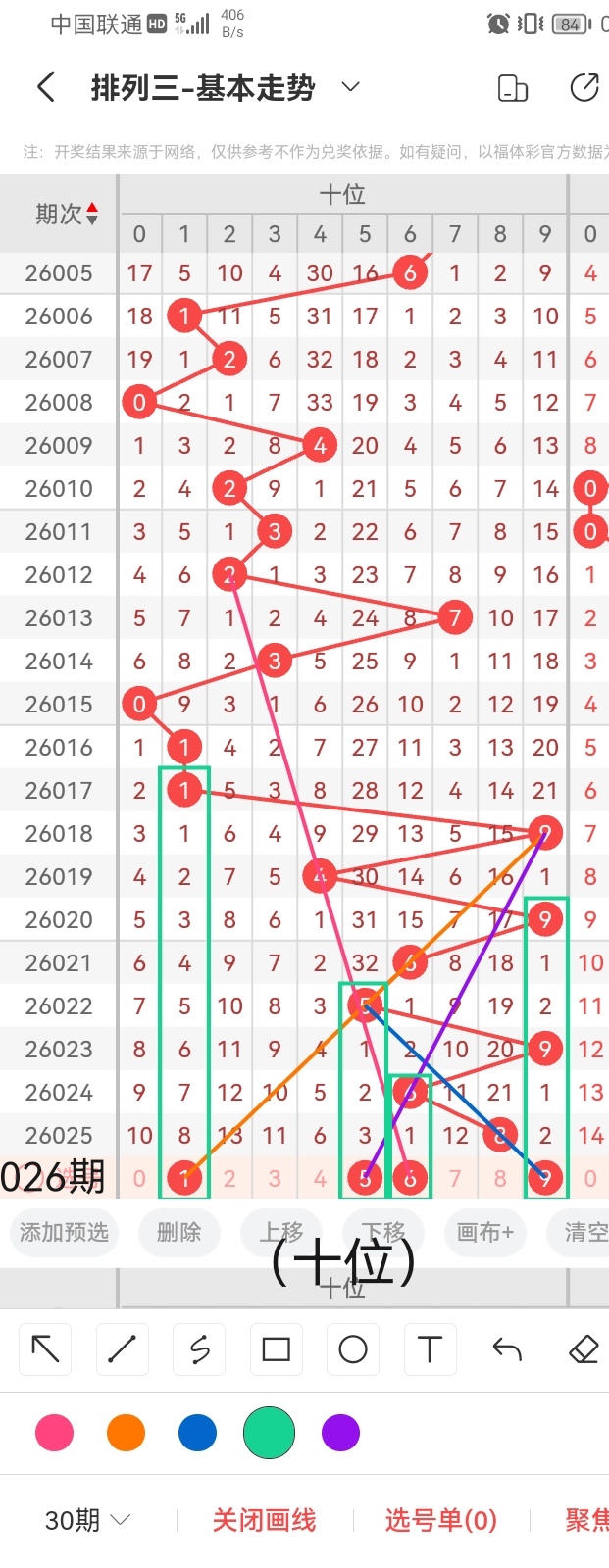The width and height of the screenshot is (609, 1568).
Task: Tap the 下移 button
Action: [x=383, y=1232]
